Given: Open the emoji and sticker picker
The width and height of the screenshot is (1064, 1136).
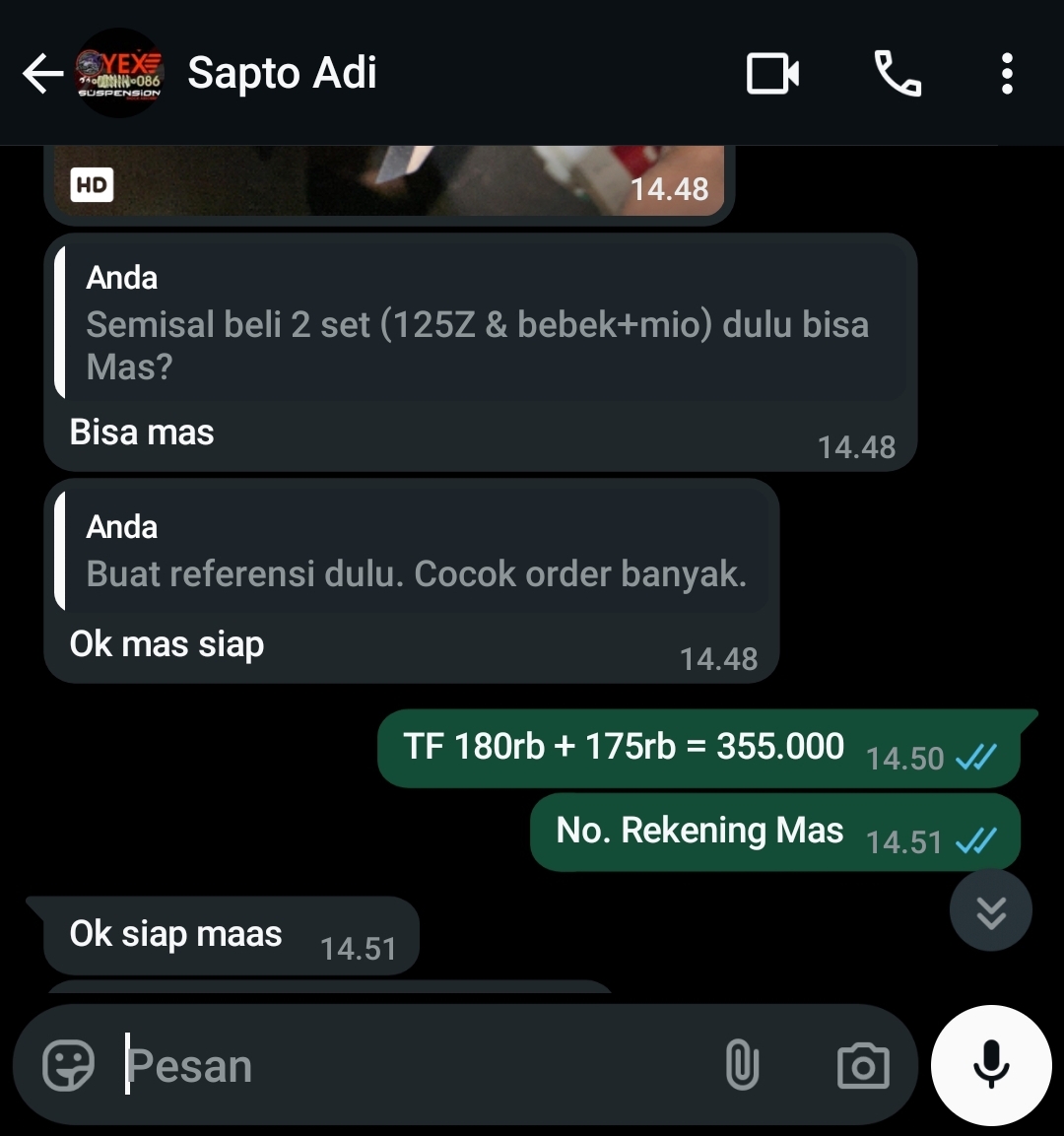Looking at the screenshot, I should 68,1065.
